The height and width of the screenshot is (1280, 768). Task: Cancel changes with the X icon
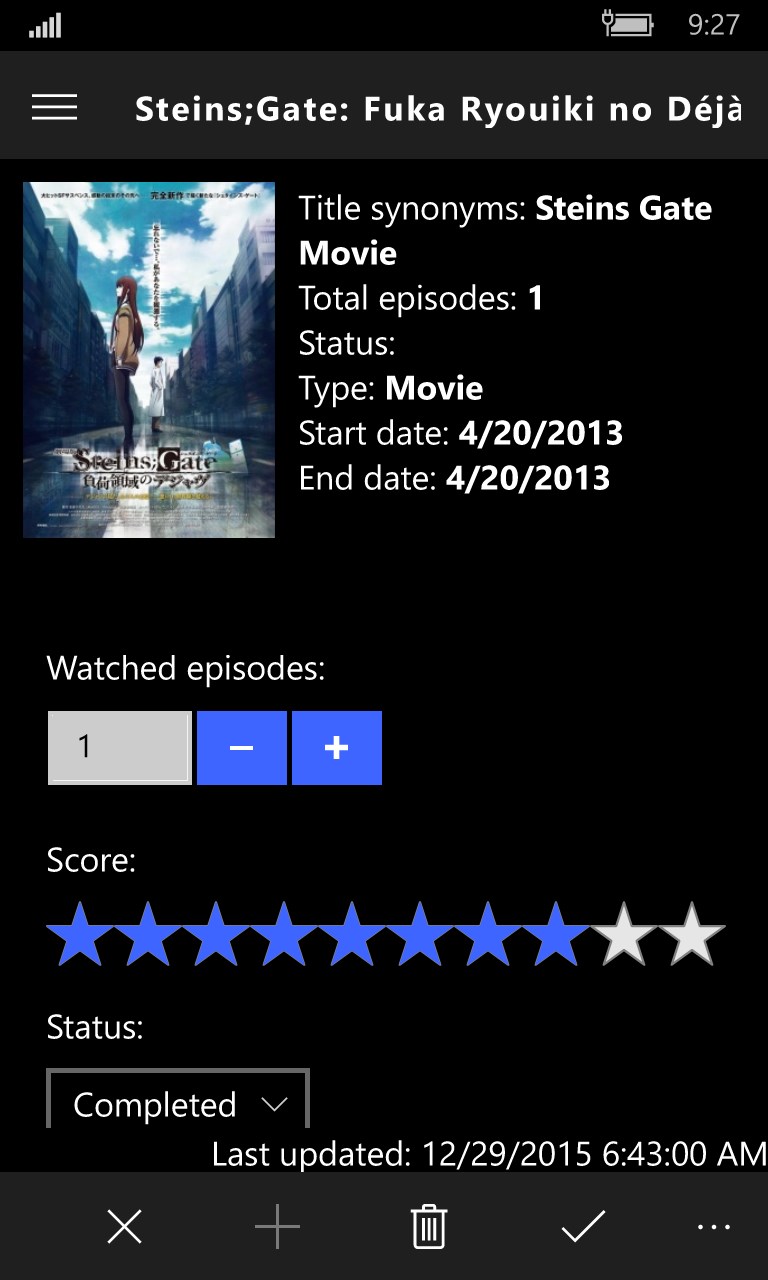click(124, 1226)
